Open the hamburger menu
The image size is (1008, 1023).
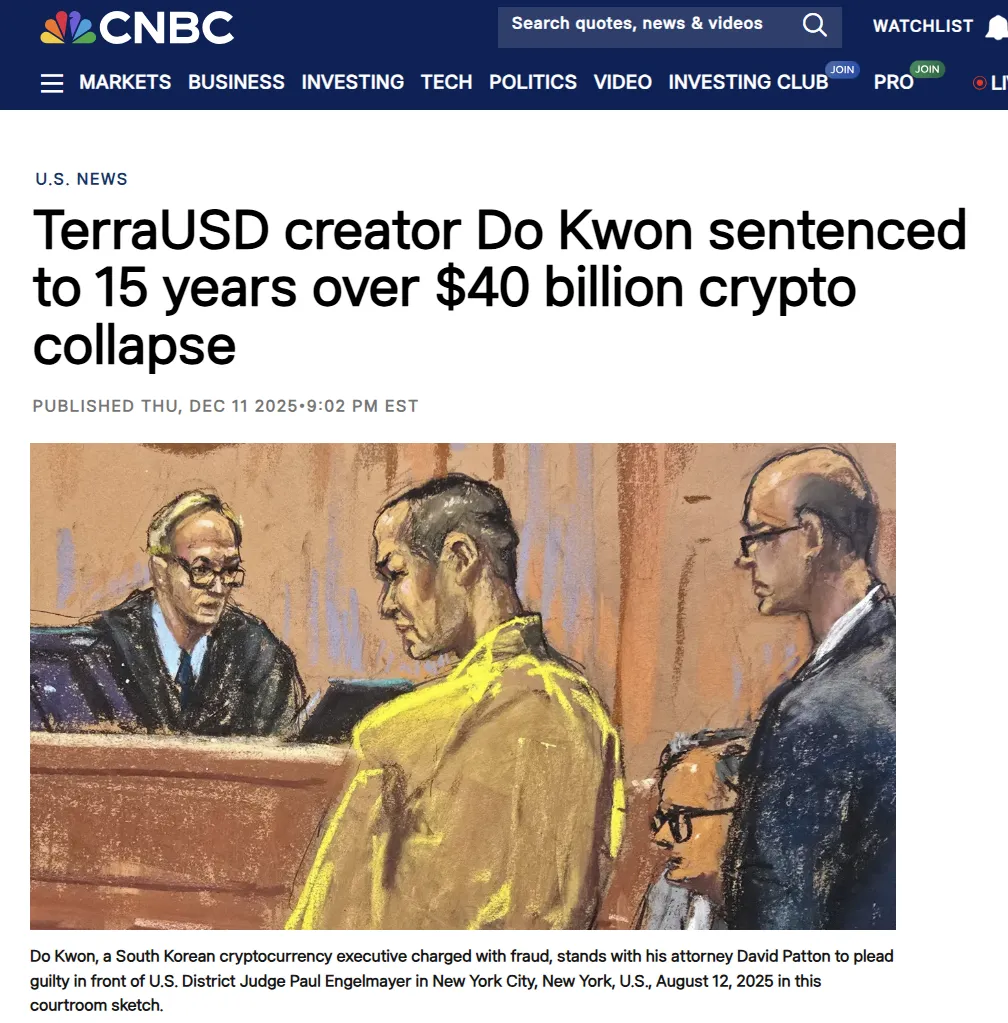pyautogui.click(x=52, y=83)
